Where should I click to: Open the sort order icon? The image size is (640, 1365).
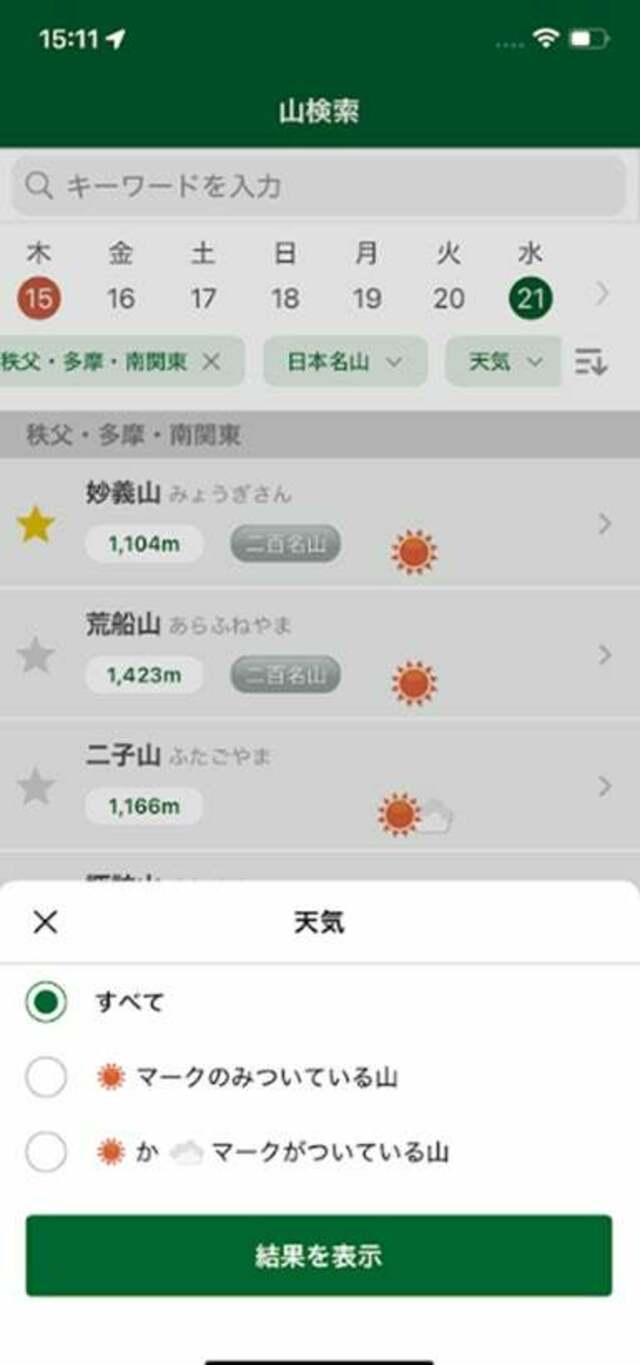point(591,362)
